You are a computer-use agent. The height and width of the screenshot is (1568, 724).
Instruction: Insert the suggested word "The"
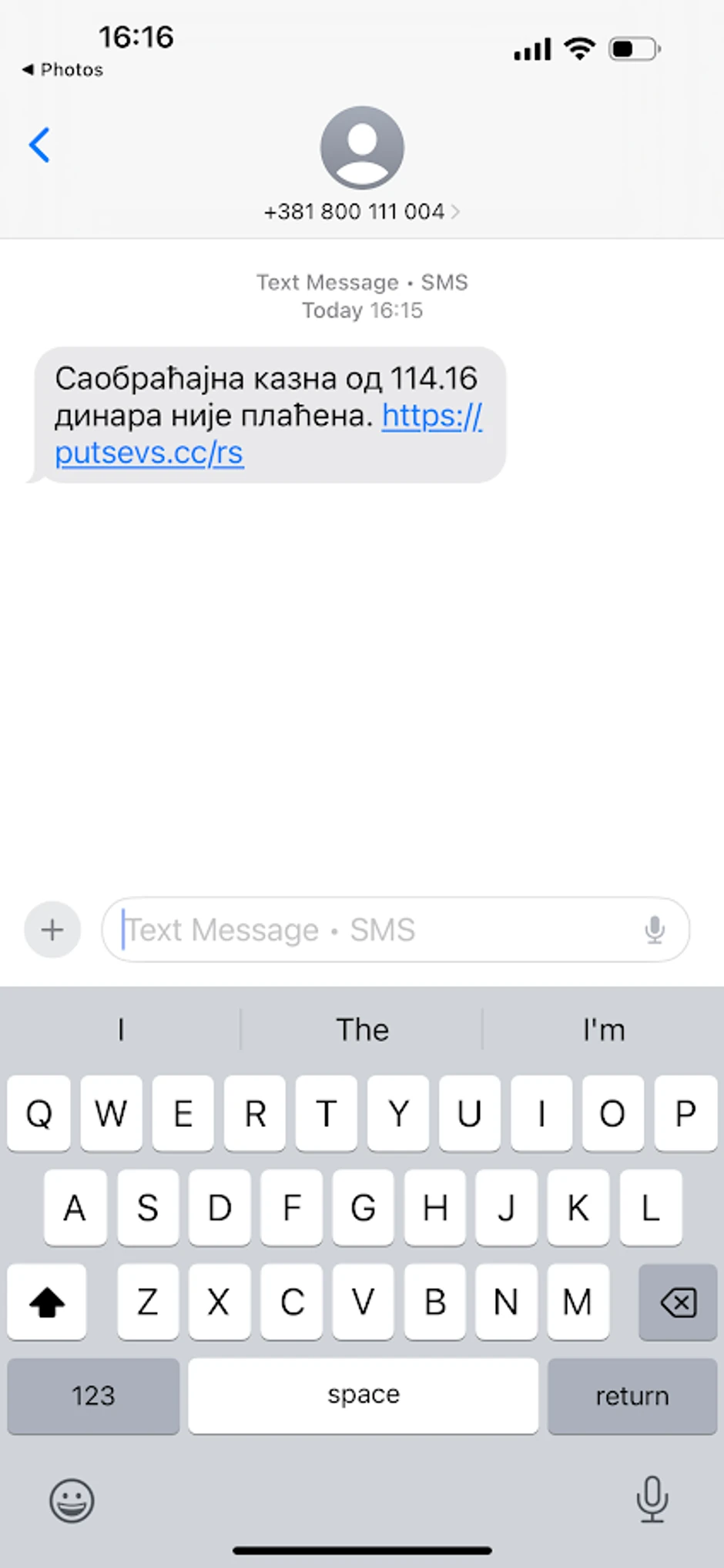click(362, 1030)
